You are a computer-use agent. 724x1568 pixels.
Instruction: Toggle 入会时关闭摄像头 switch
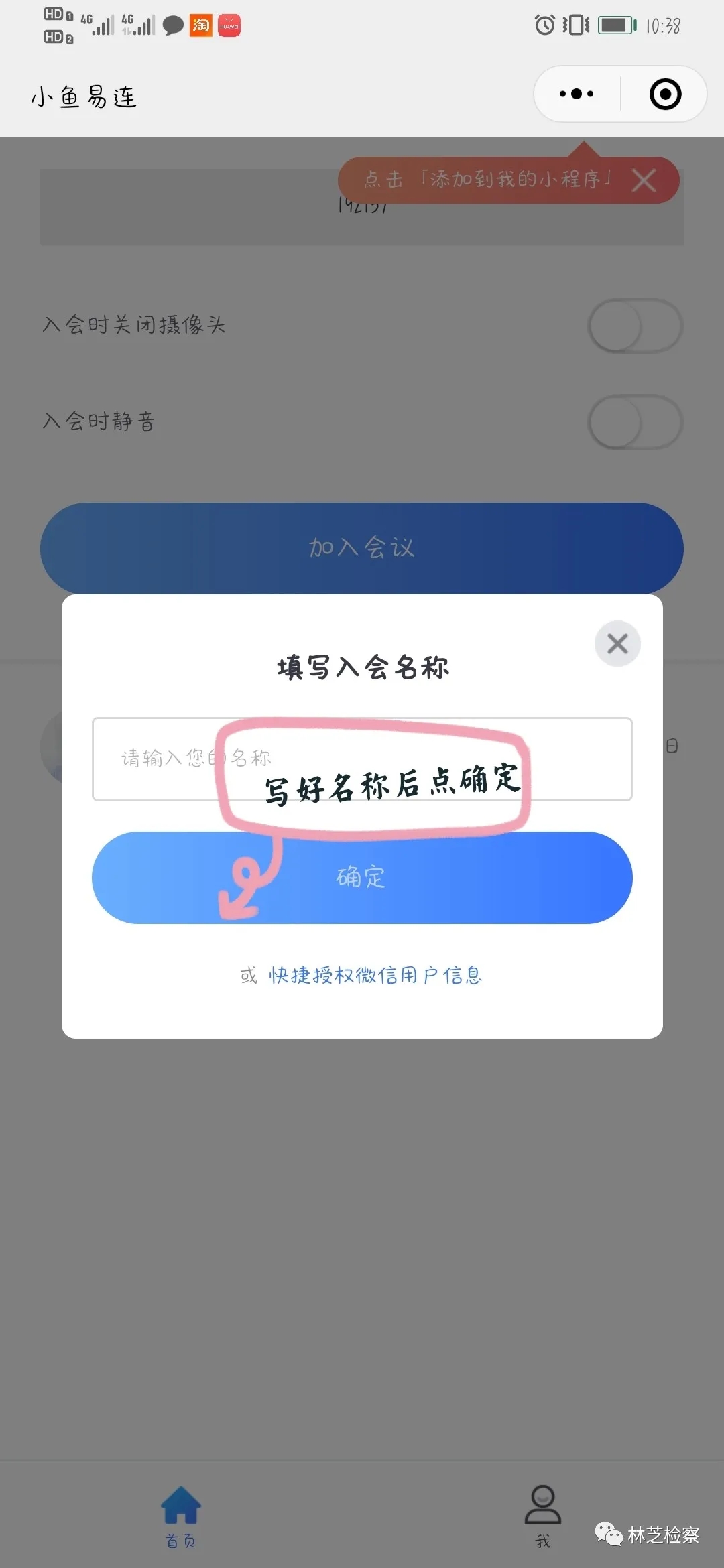(x=634, y=326)
